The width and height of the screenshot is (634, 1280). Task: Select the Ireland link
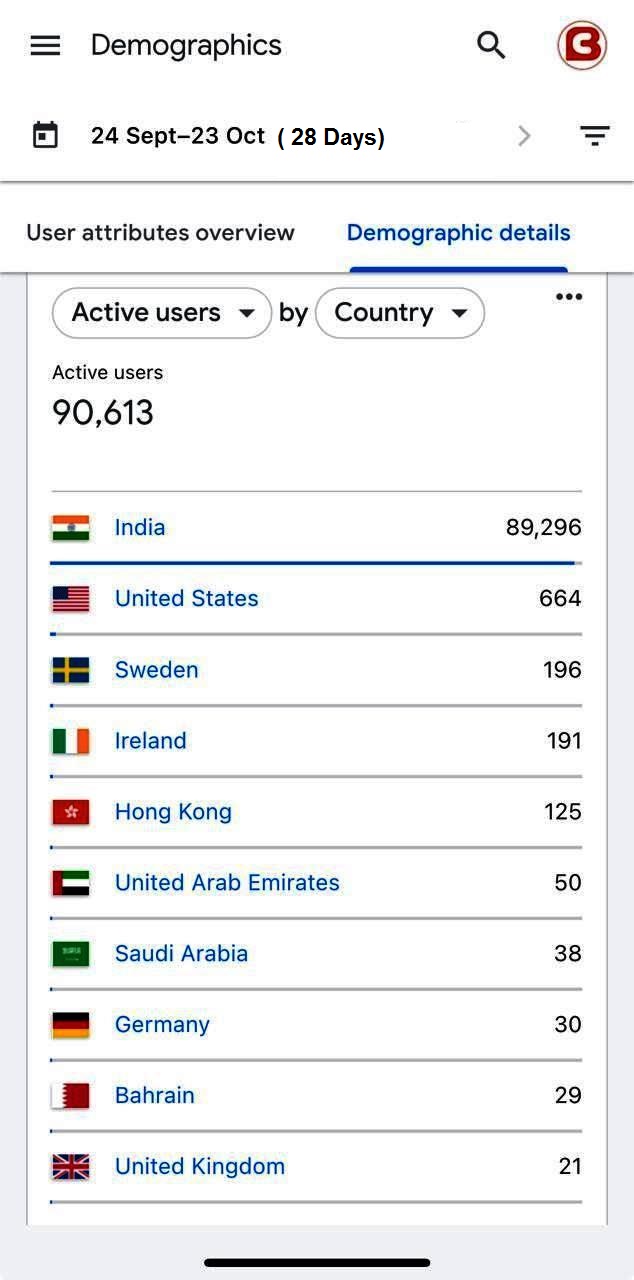pos(150,740)
